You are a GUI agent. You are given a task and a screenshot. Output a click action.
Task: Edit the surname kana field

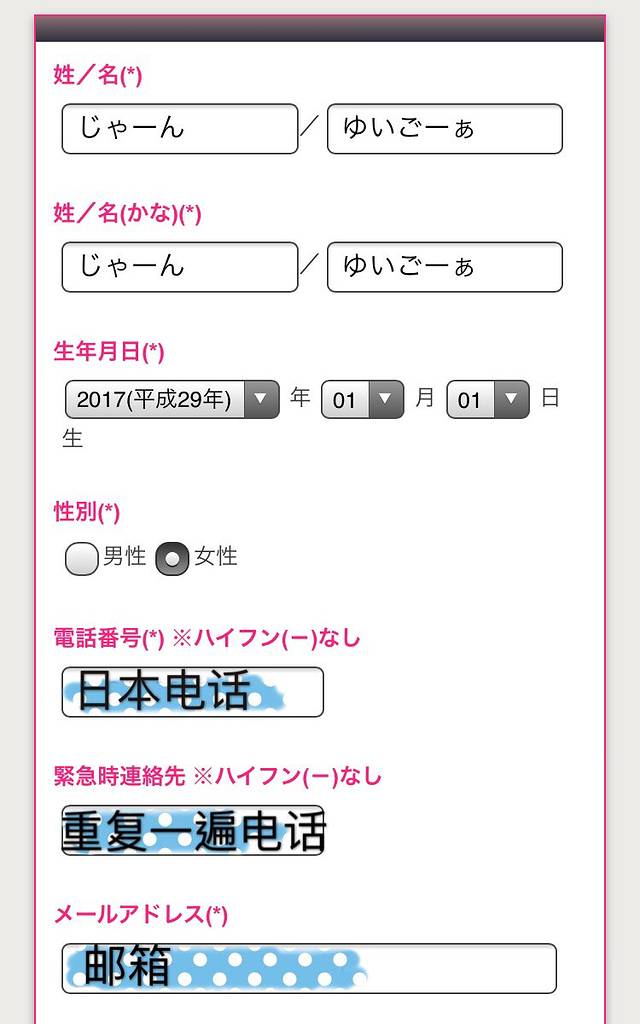180,267
